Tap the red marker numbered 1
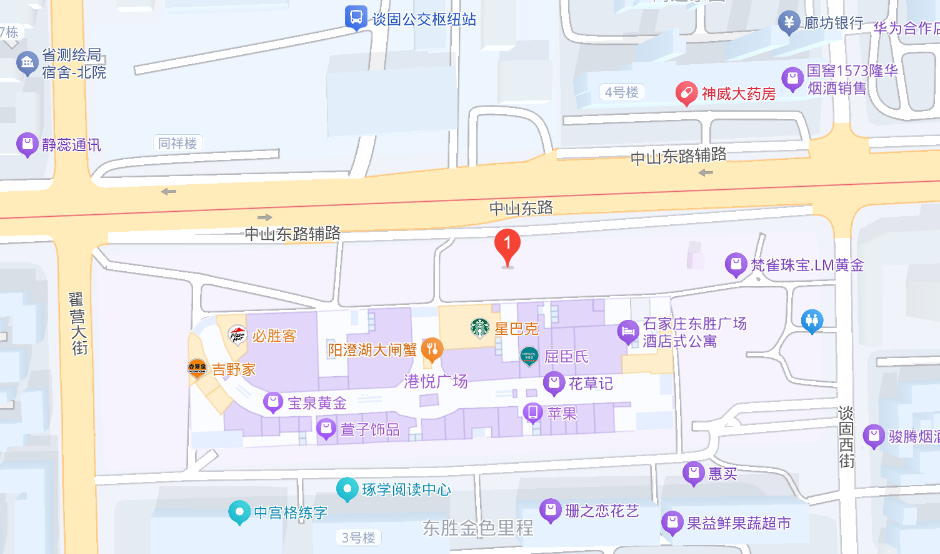 point(508,245)
